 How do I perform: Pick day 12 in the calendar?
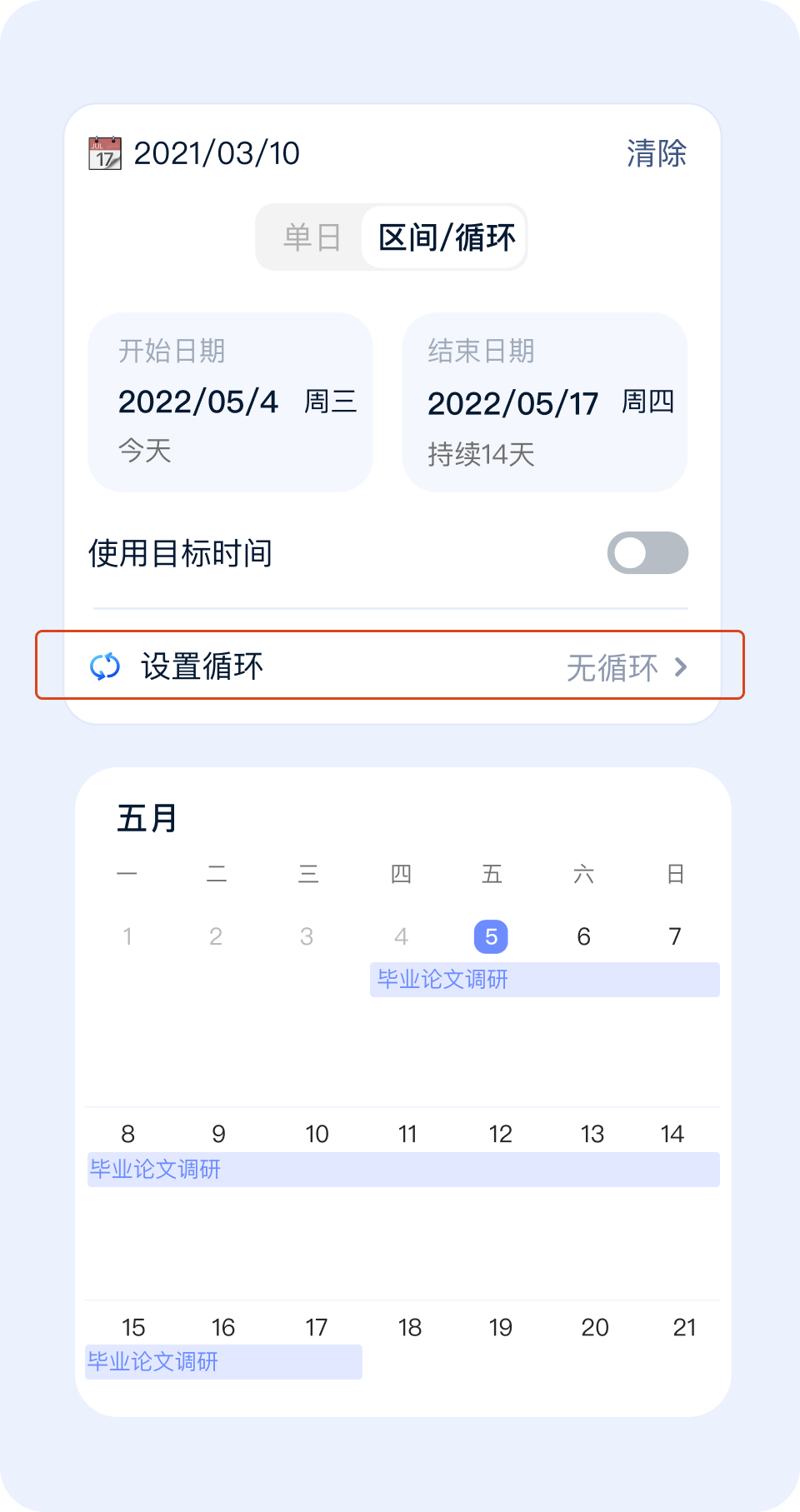pyautogui.click(x=500, y=1134)
